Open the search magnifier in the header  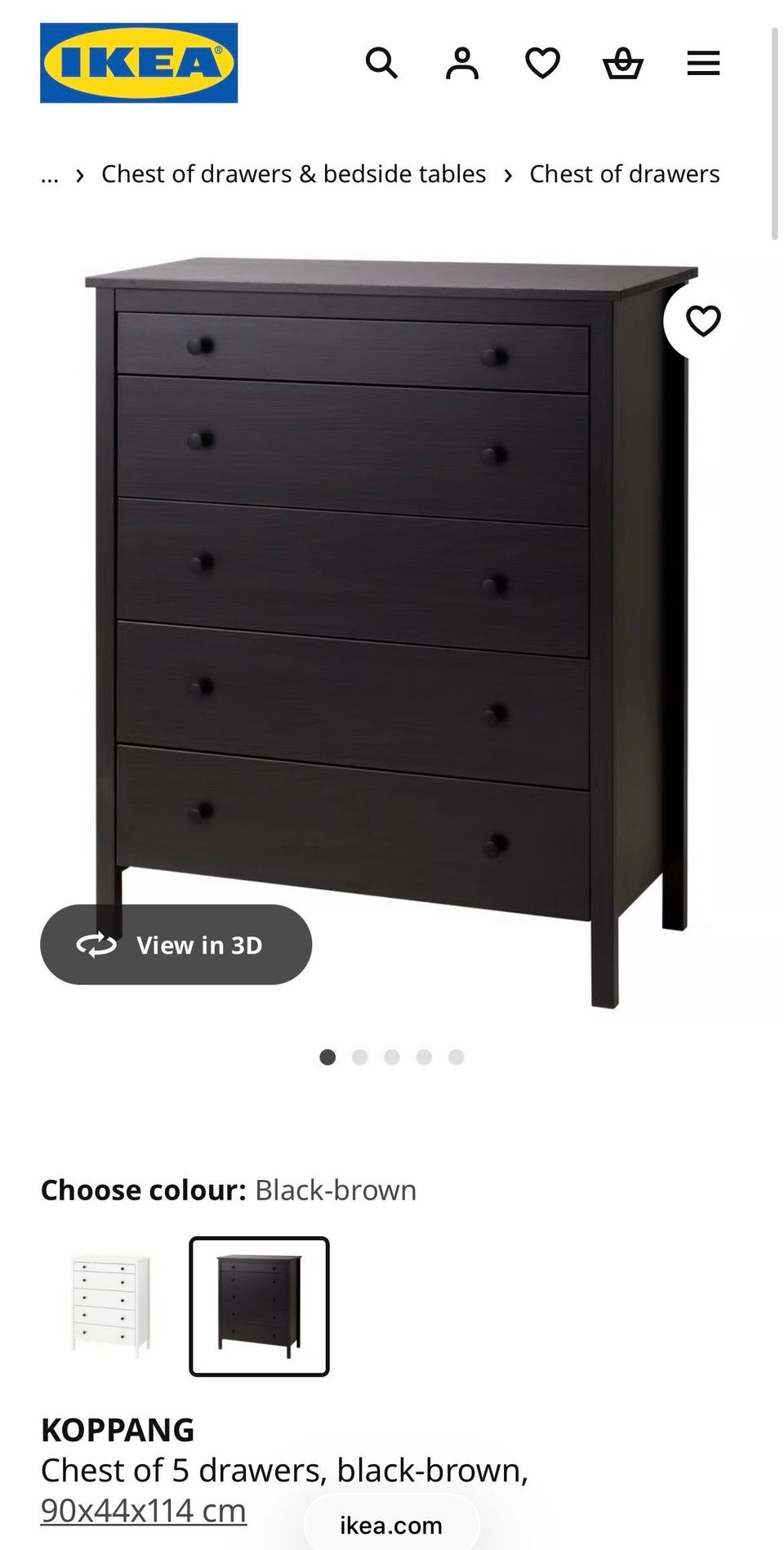pos(381,63)
